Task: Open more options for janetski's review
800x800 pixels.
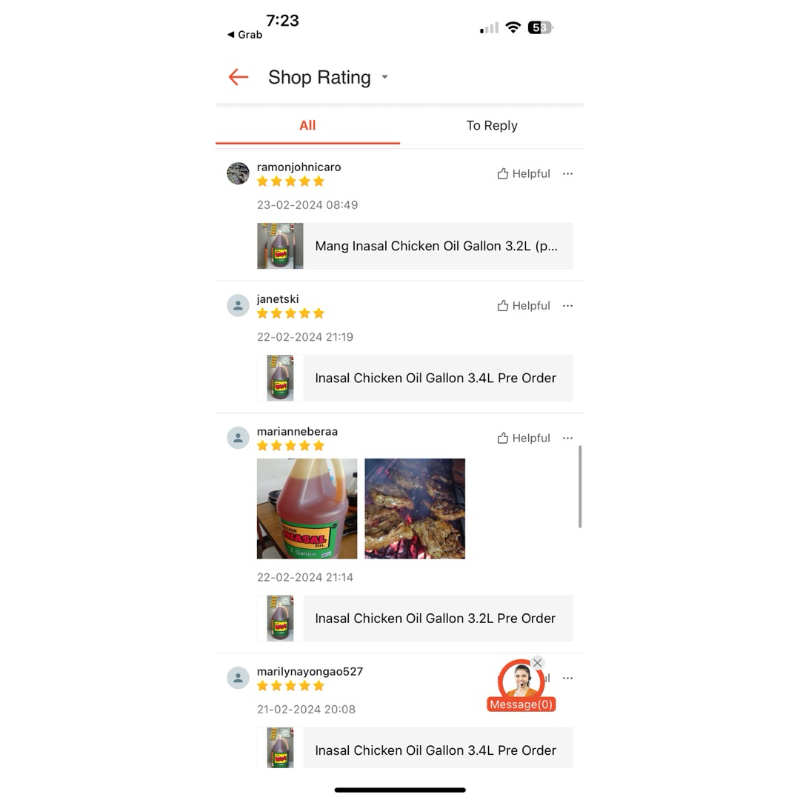Action: click(x=567, y=306)
